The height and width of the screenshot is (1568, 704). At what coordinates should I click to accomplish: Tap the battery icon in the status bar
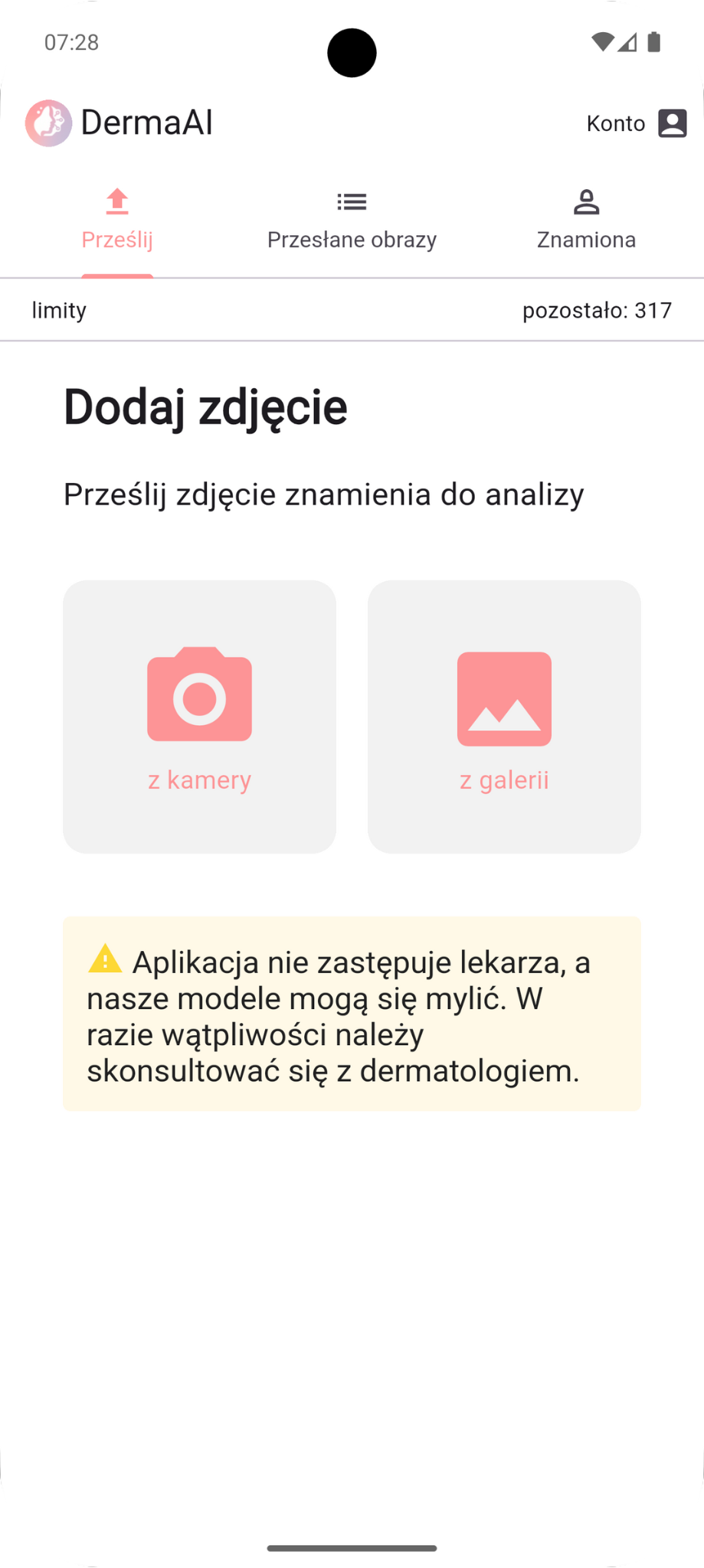655,42
